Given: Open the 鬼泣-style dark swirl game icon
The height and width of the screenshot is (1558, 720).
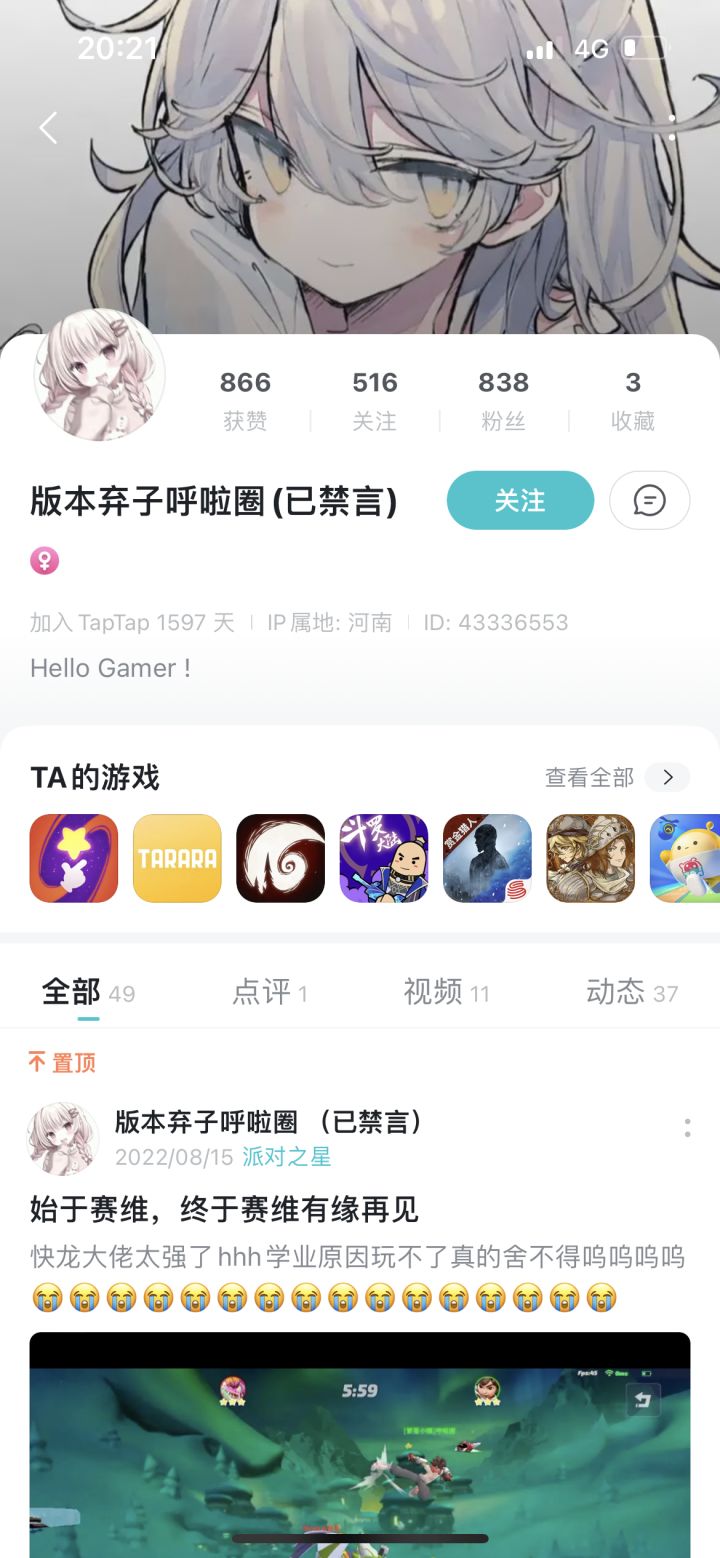Looking at the screenshot, I should 280,858.
